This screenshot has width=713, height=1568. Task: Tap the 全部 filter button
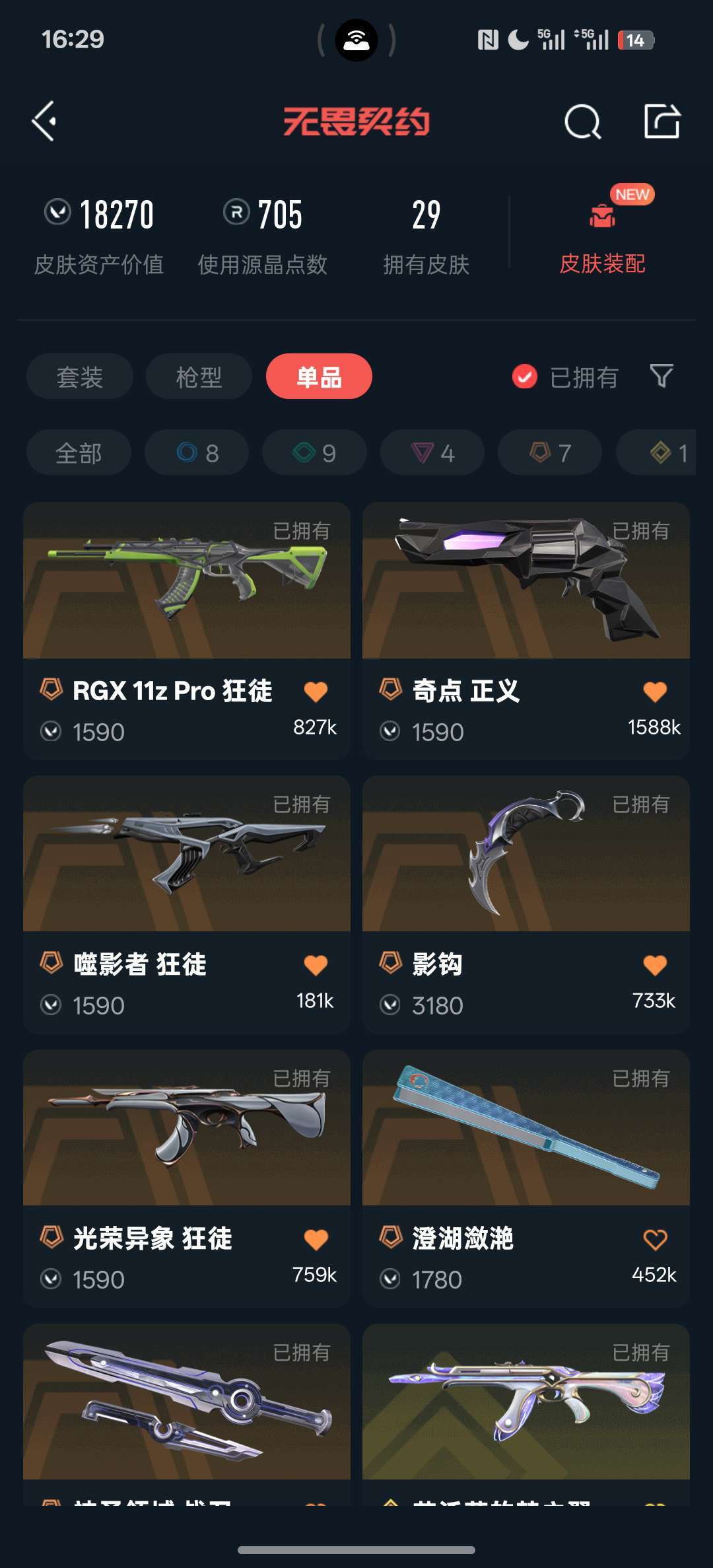(78, 452)
